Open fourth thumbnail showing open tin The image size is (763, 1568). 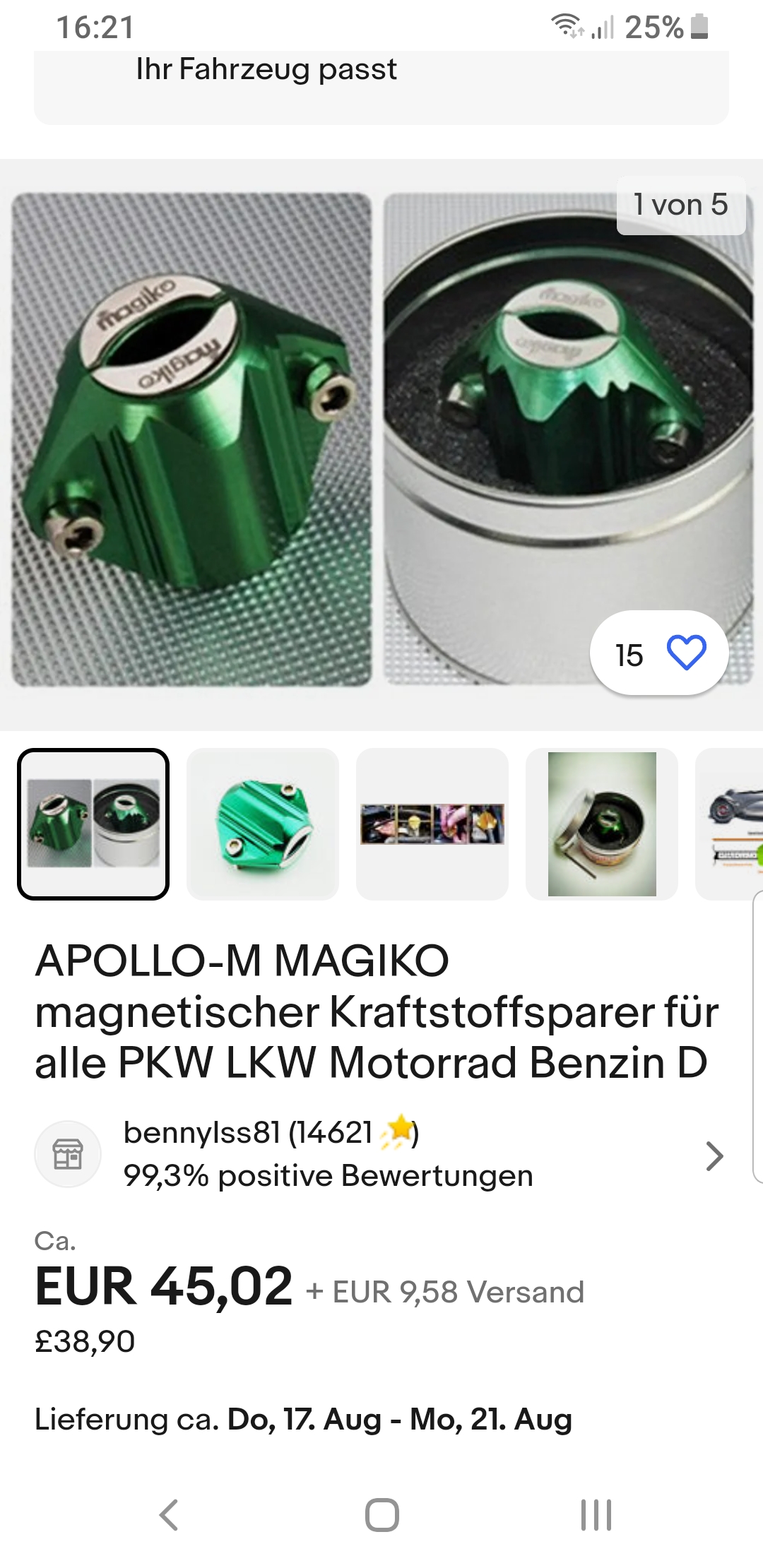pos(602,824)
